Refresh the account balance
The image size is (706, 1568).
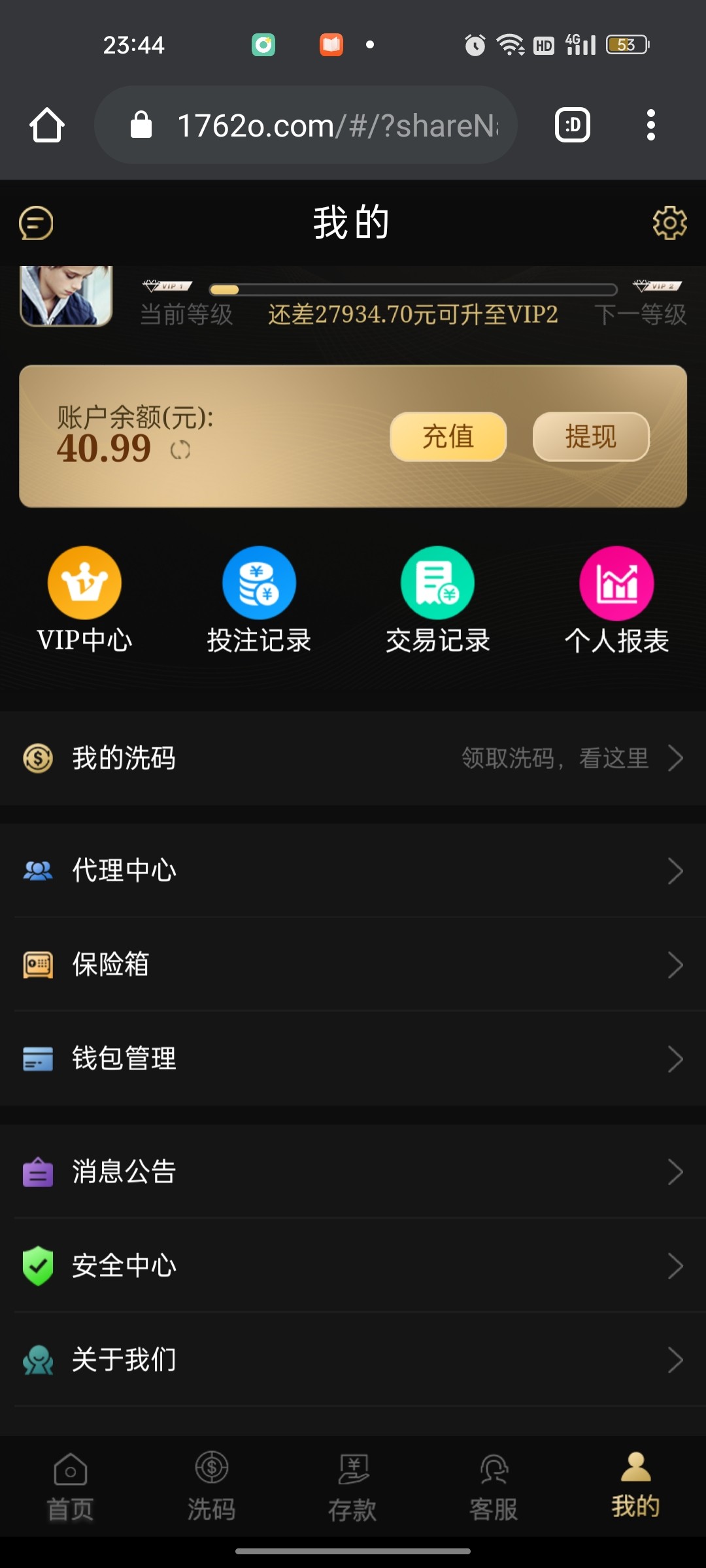pos(180,450)
